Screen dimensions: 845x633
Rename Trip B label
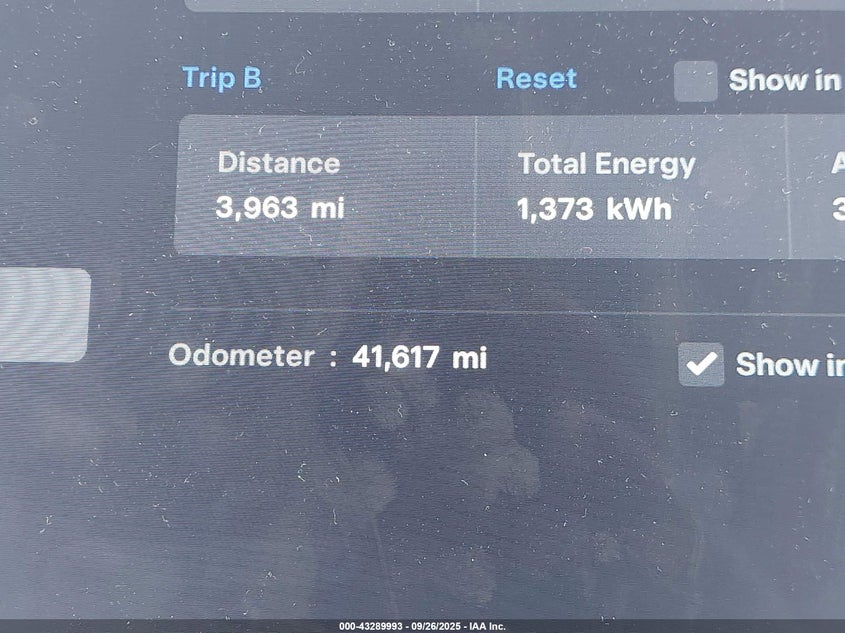pyautogui.click(x=221, y=78)
